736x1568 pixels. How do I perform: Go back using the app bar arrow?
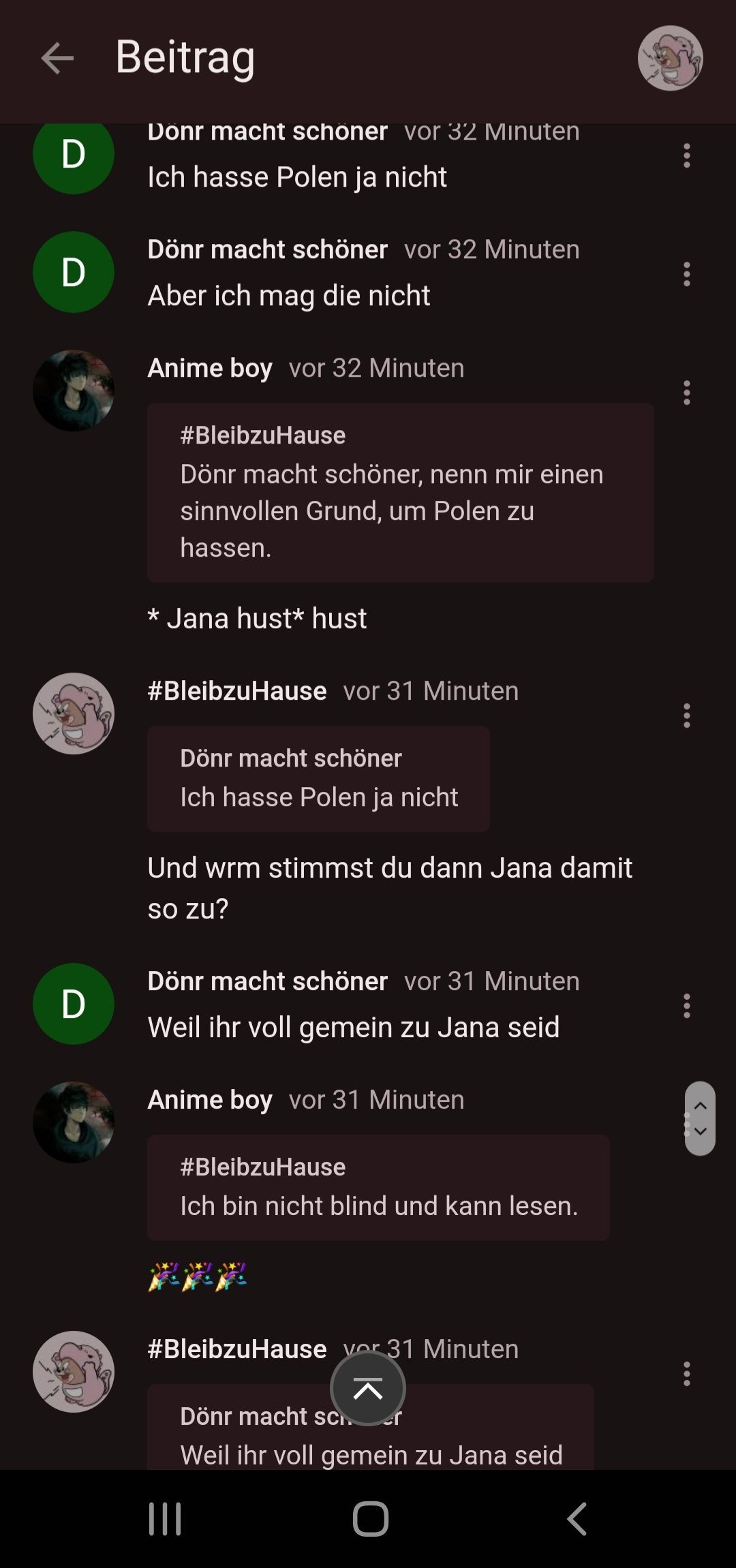tap(57, 58)
